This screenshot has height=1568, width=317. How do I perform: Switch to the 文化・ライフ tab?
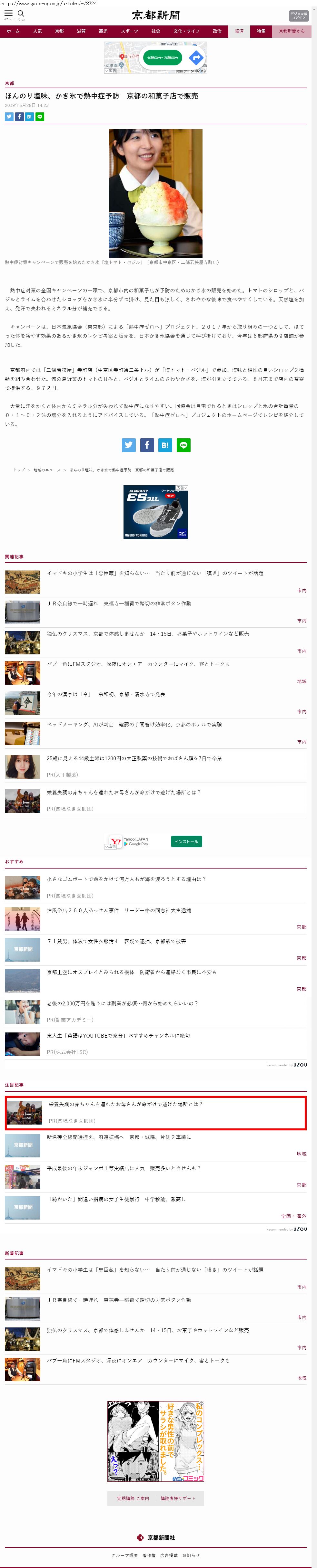click(186, 31)
